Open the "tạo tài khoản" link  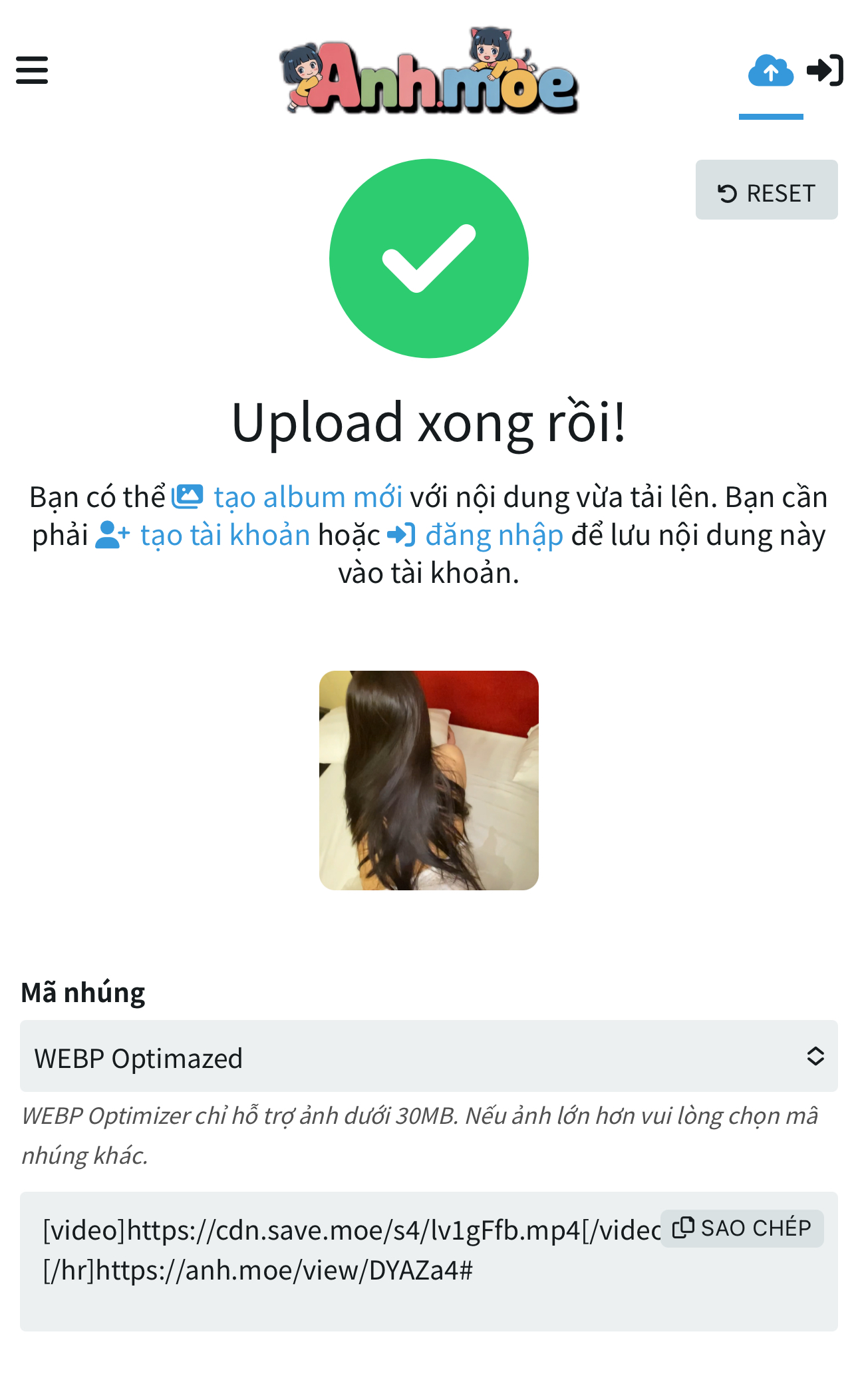click(225, 535)
